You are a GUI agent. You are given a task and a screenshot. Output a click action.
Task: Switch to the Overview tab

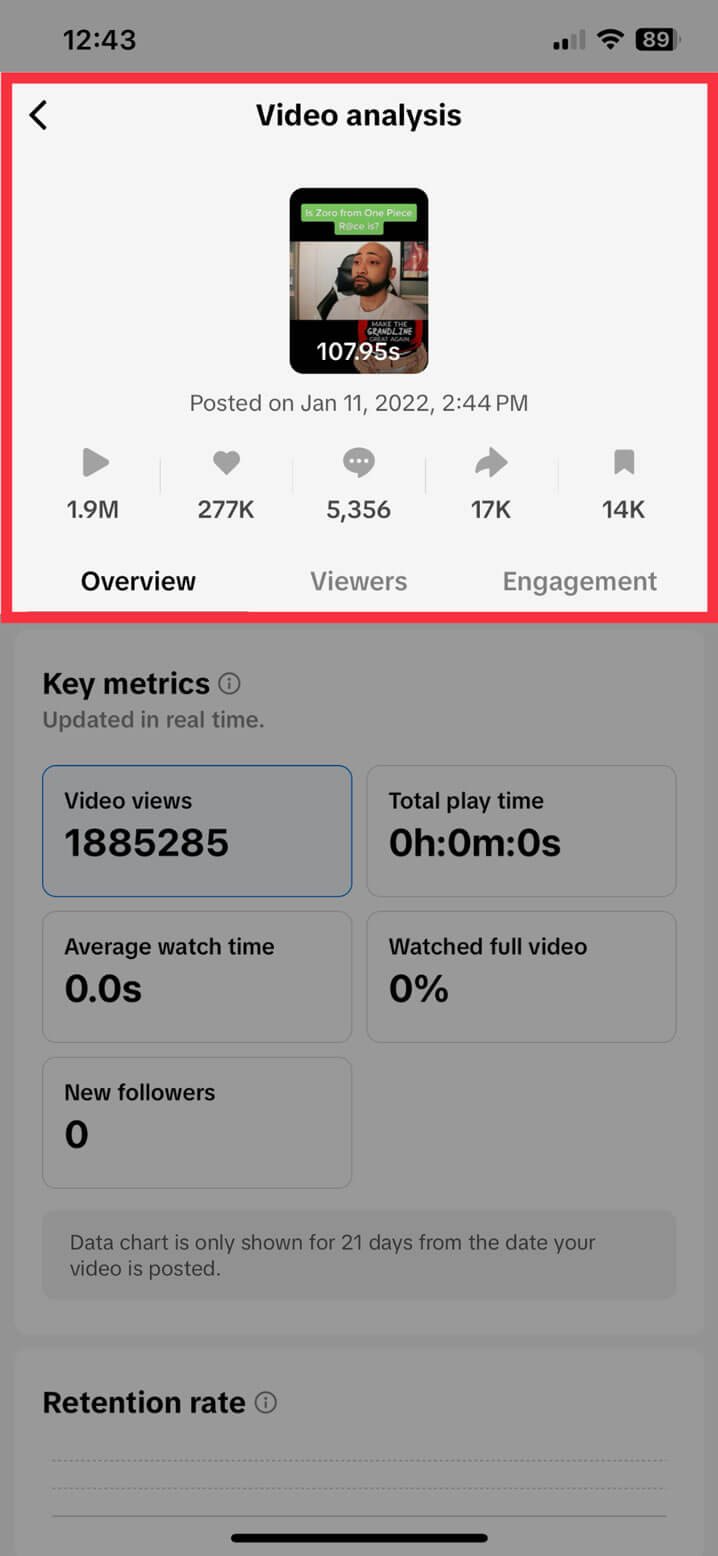pyautogui.click(x=138, y=581)
